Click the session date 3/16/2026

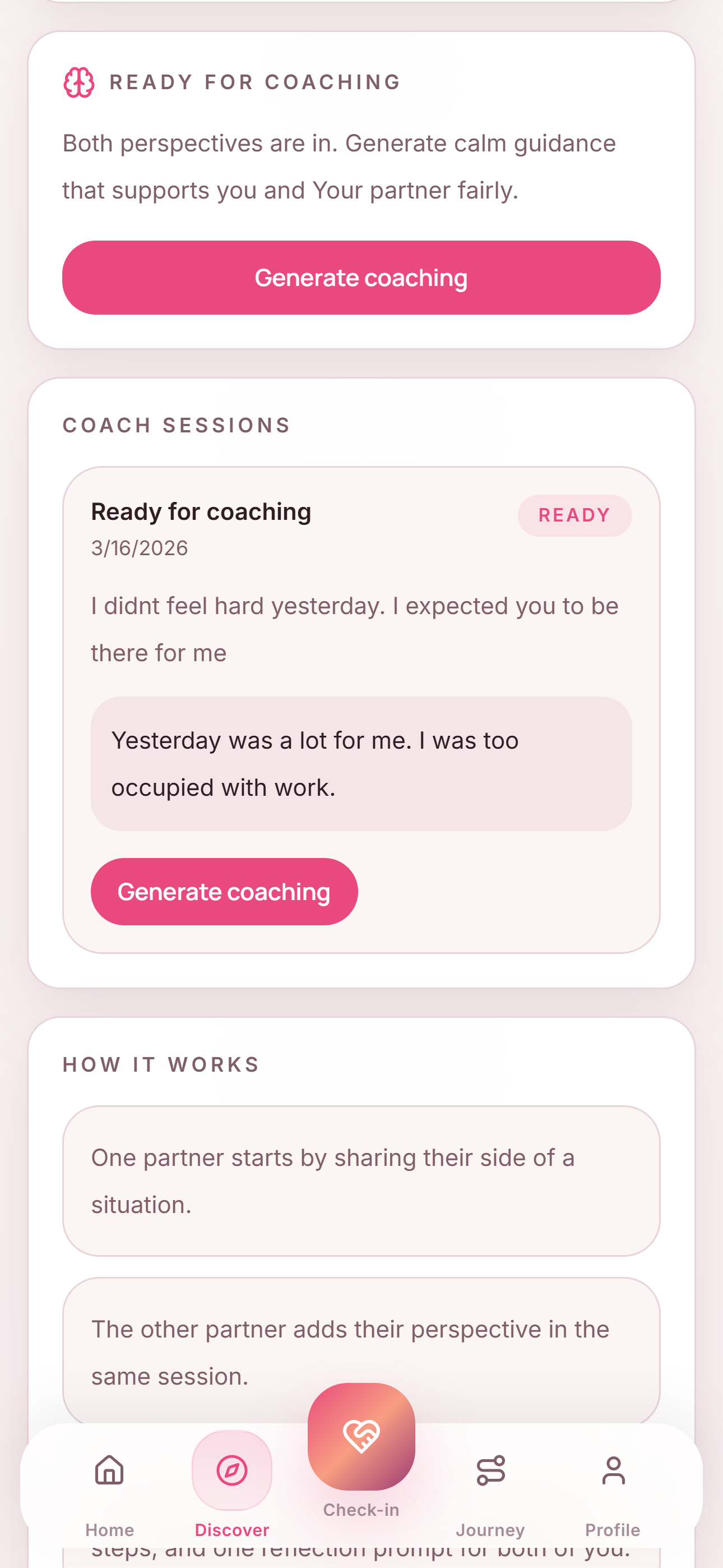pyautogui.click(x=139, y=547)
